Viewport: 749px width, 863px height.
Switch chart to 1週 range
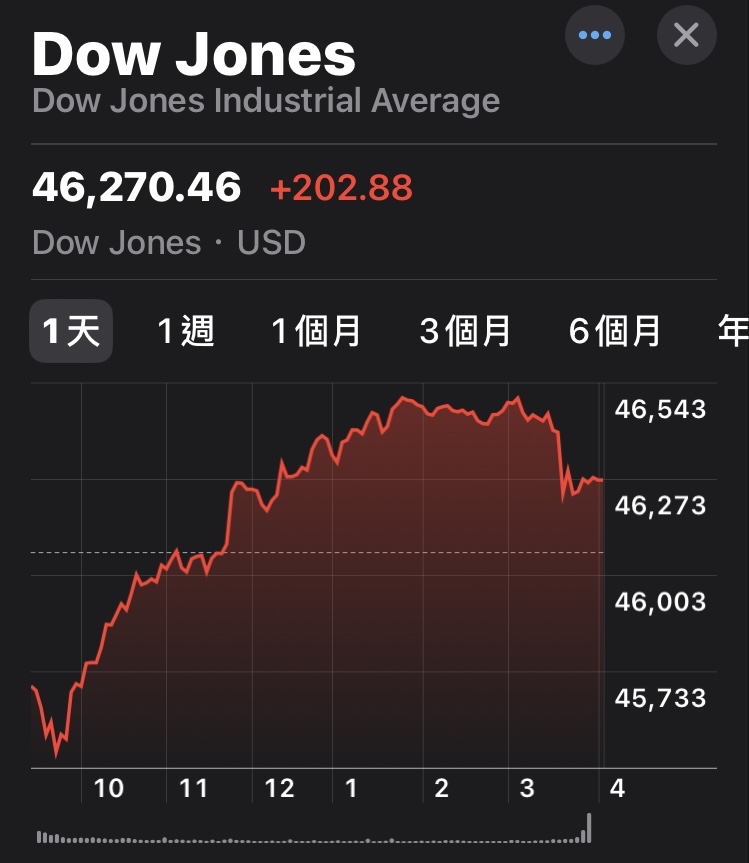186,330
